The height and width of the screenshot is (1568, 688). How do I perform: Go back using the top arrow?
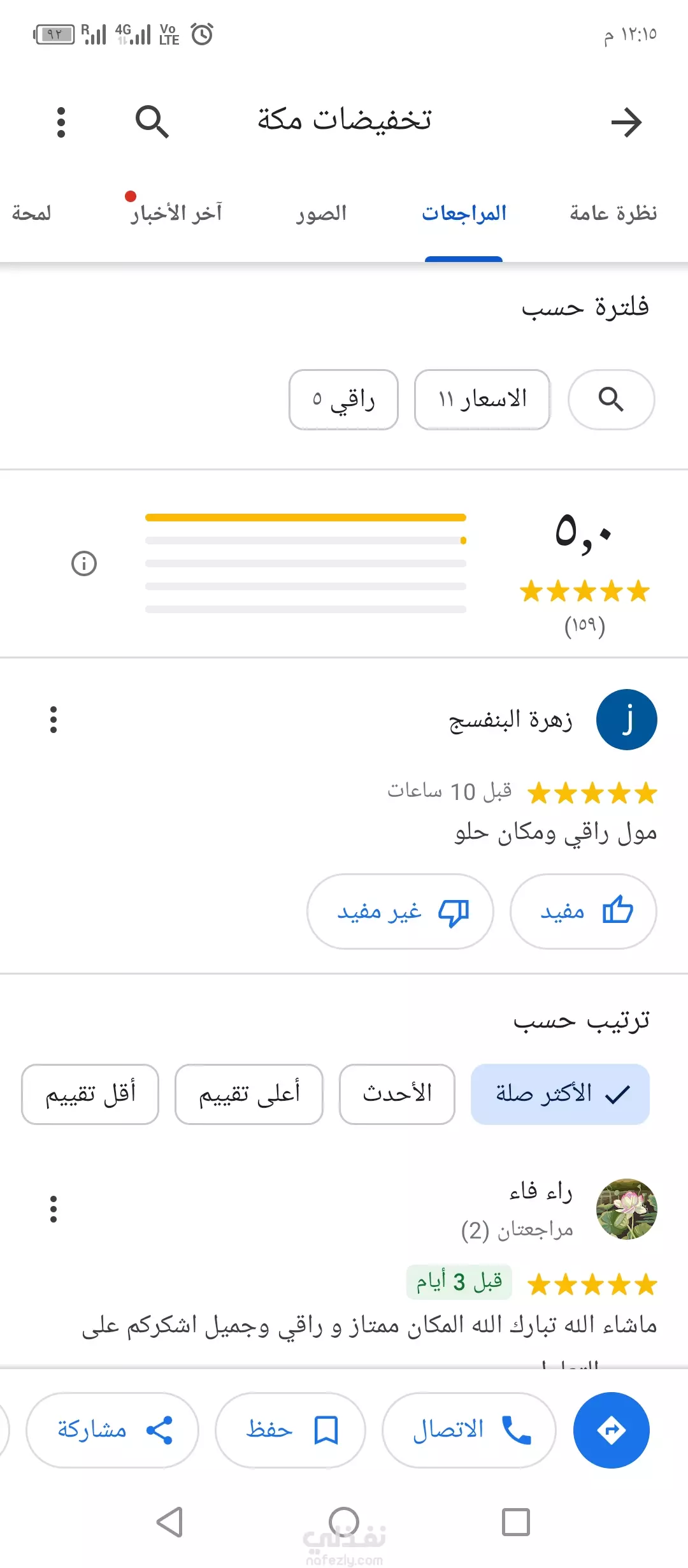coord(626,122)
